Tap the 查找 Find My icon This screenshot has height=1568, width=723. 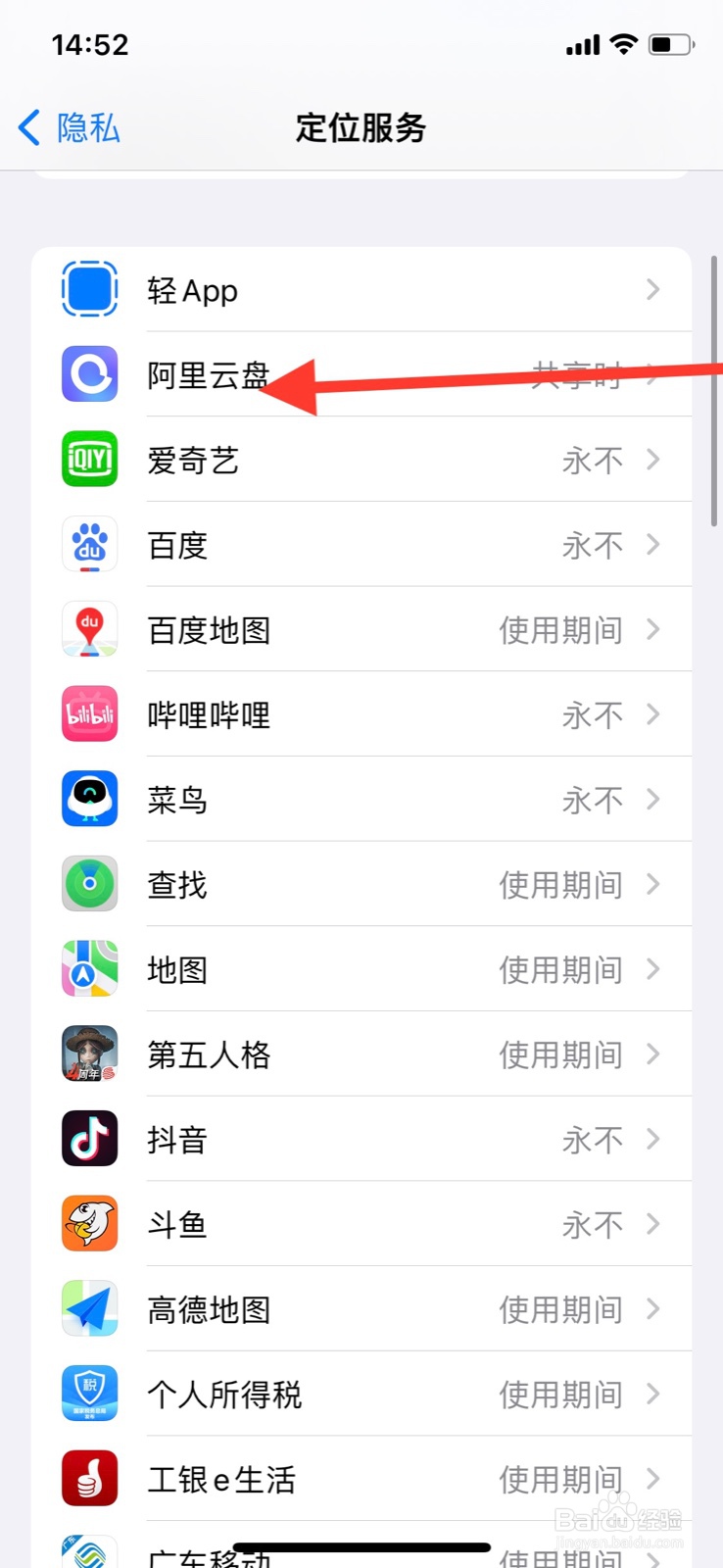89,884
